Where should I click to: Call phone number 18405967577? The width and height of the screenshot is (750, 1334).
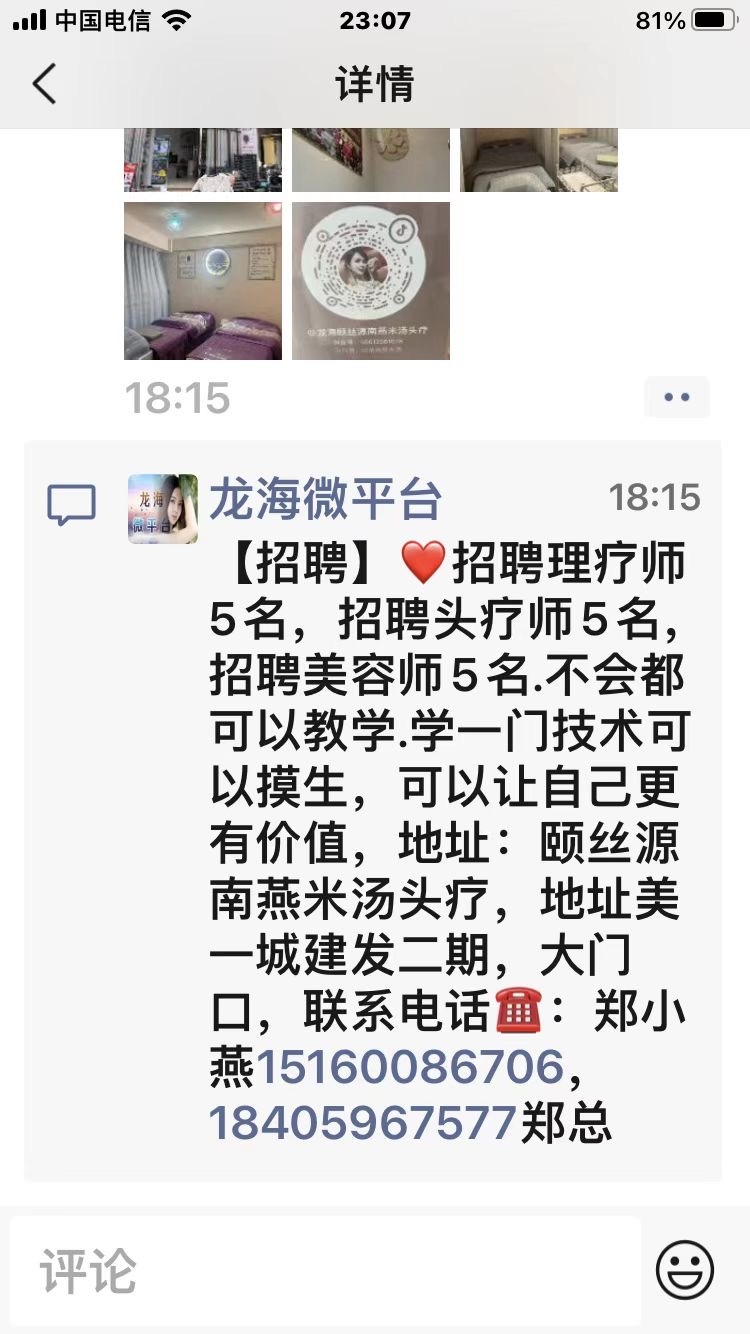tap(364, 1122)
